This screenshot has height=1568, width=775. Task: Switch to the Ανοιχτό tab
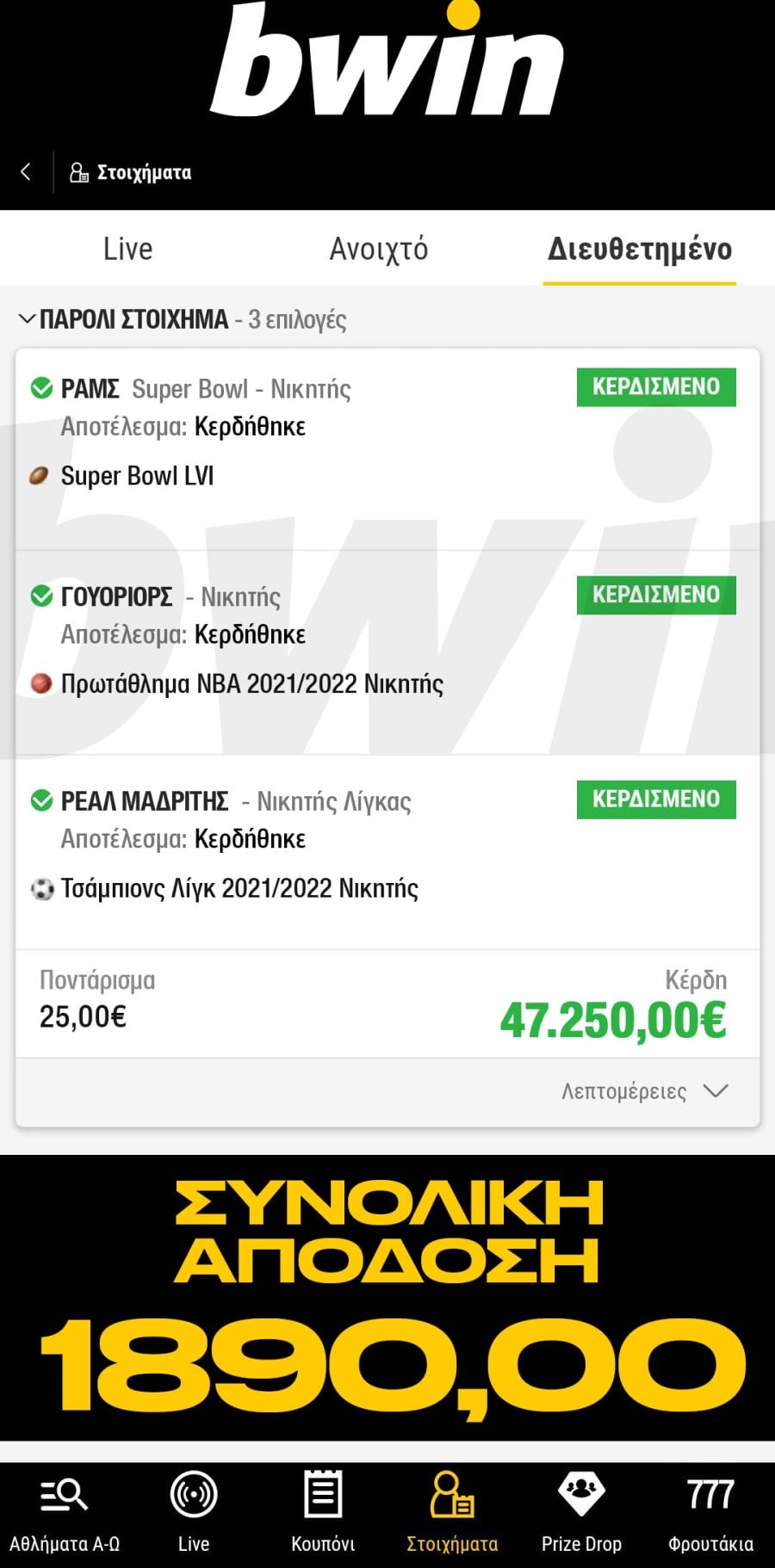coord(379,249)
